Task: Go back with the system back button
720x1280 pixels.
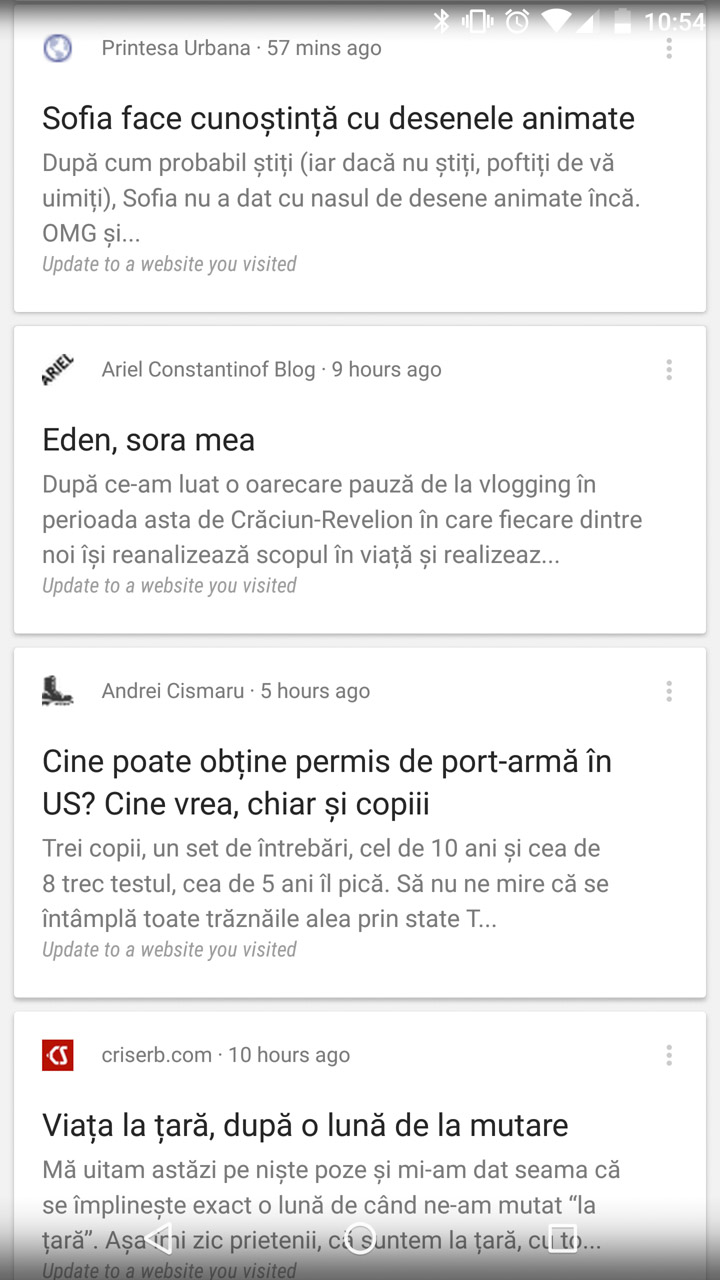Action: 159,1237
